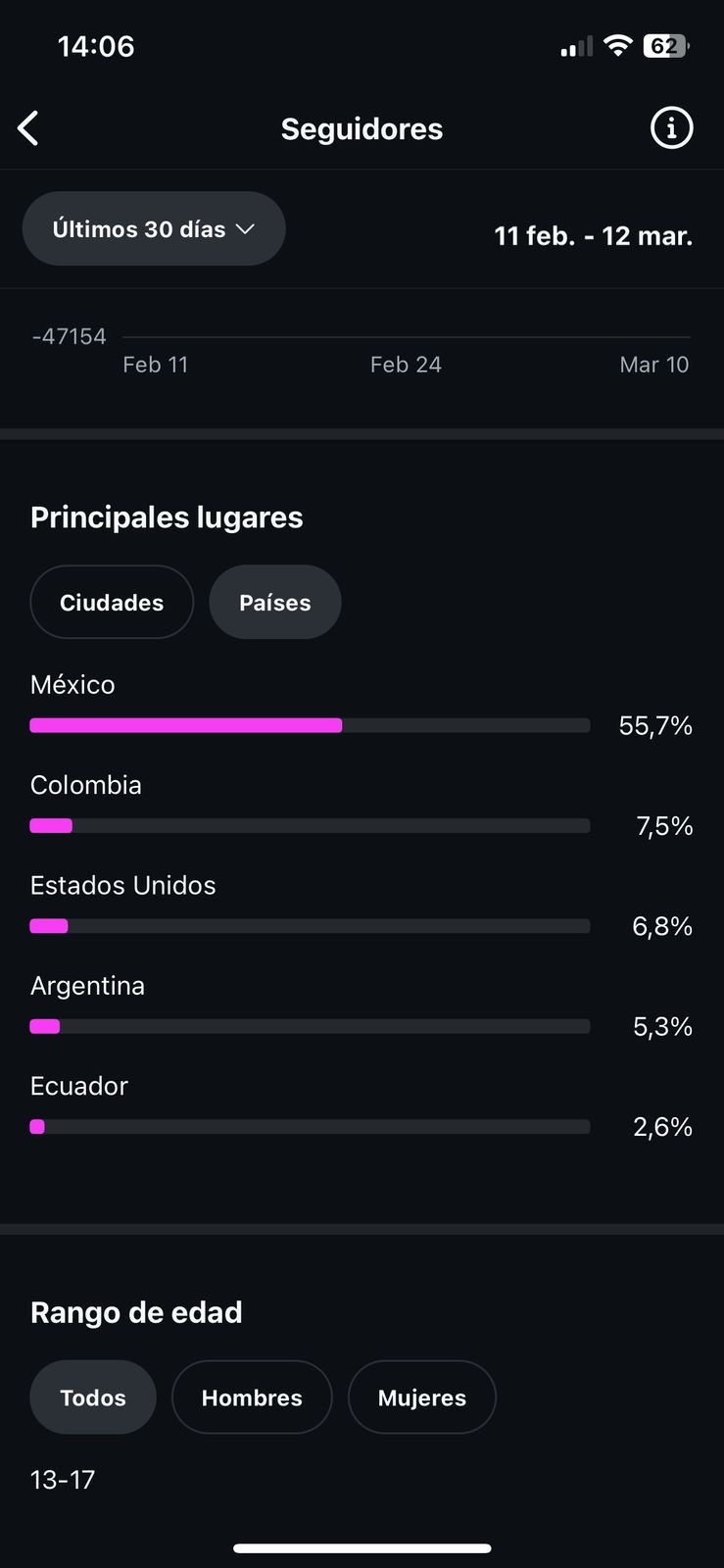Viewport: 724px width, 1568px height.
Task: Select the Todos age filter
Action: tap(93, 1397)
